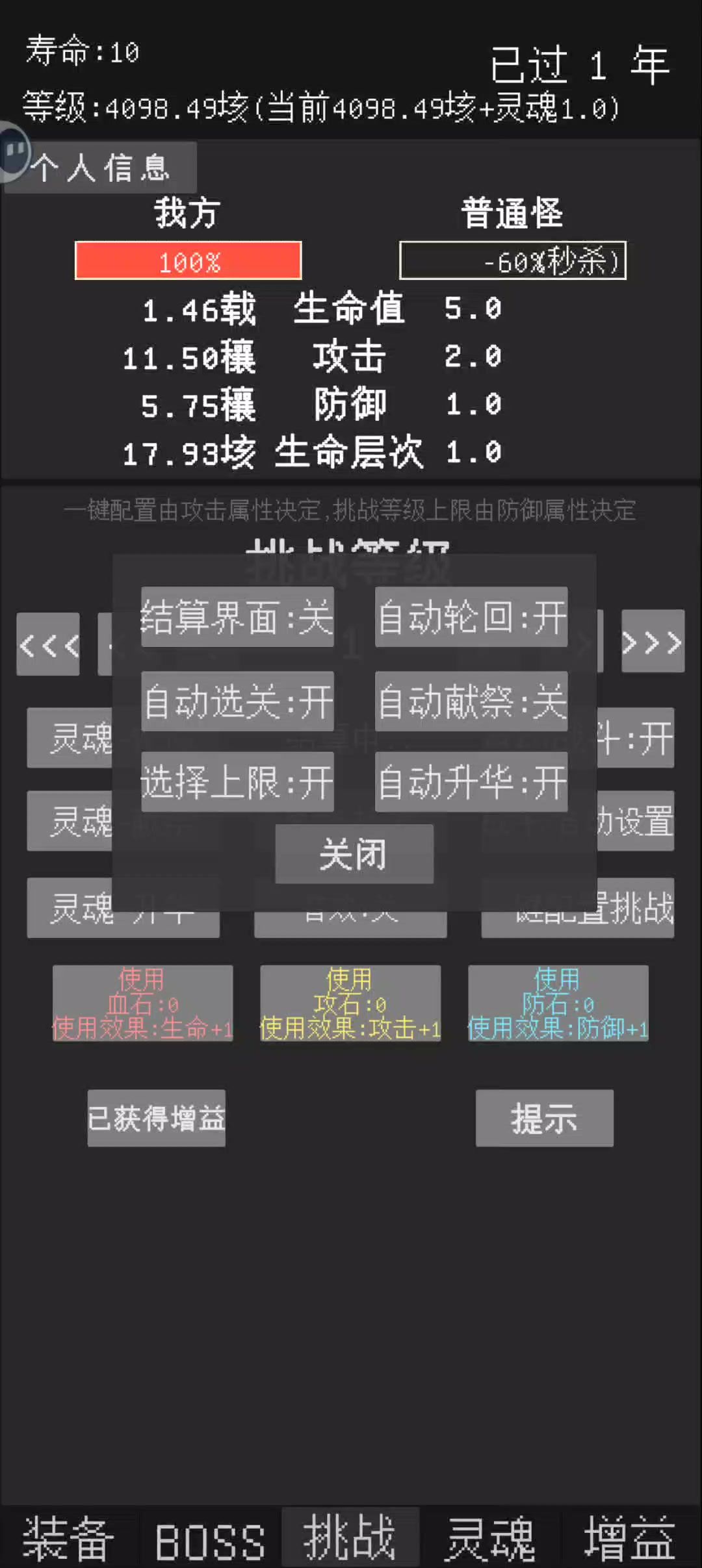Enable 自动献祭 auto-sacrifice
The width and height of the screenshot is (702, 1568).
pyautogui.click(x=471, y=702)
